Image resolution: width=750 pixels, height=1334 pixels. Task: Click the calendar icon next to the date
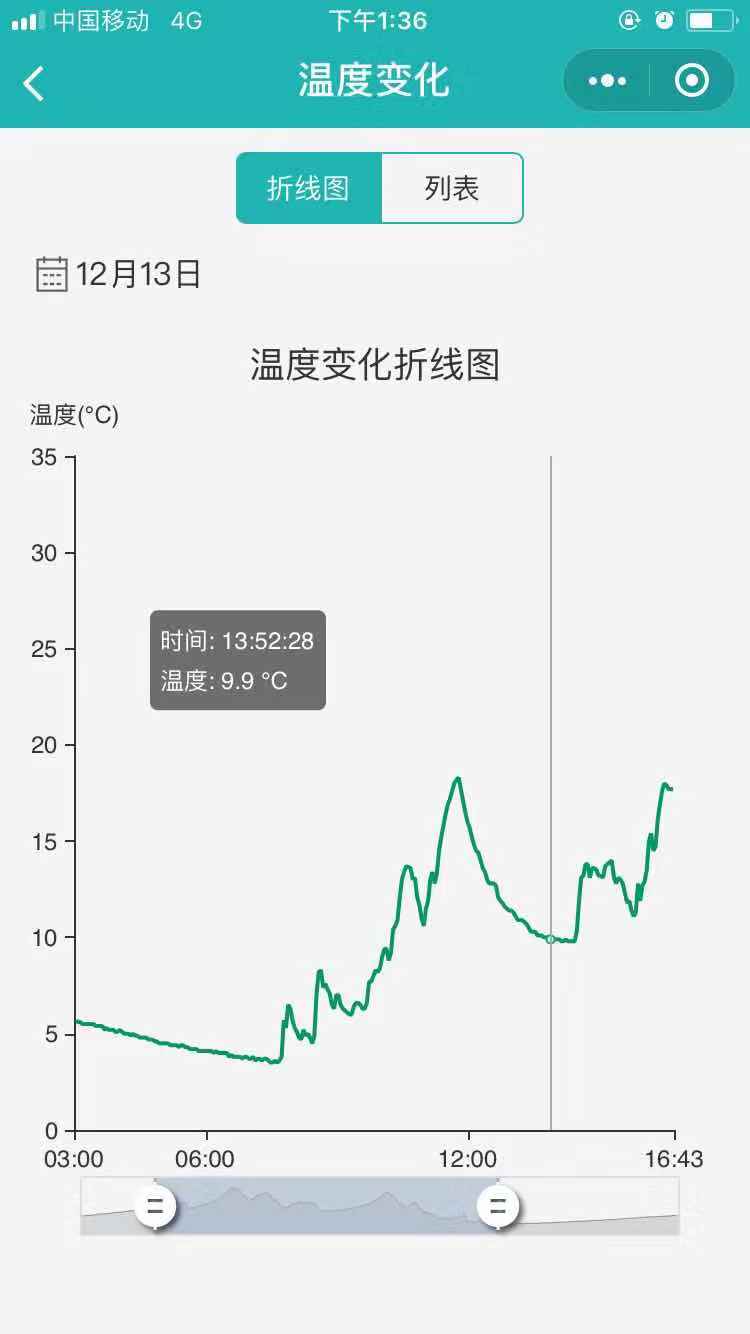tap(50, 273)
